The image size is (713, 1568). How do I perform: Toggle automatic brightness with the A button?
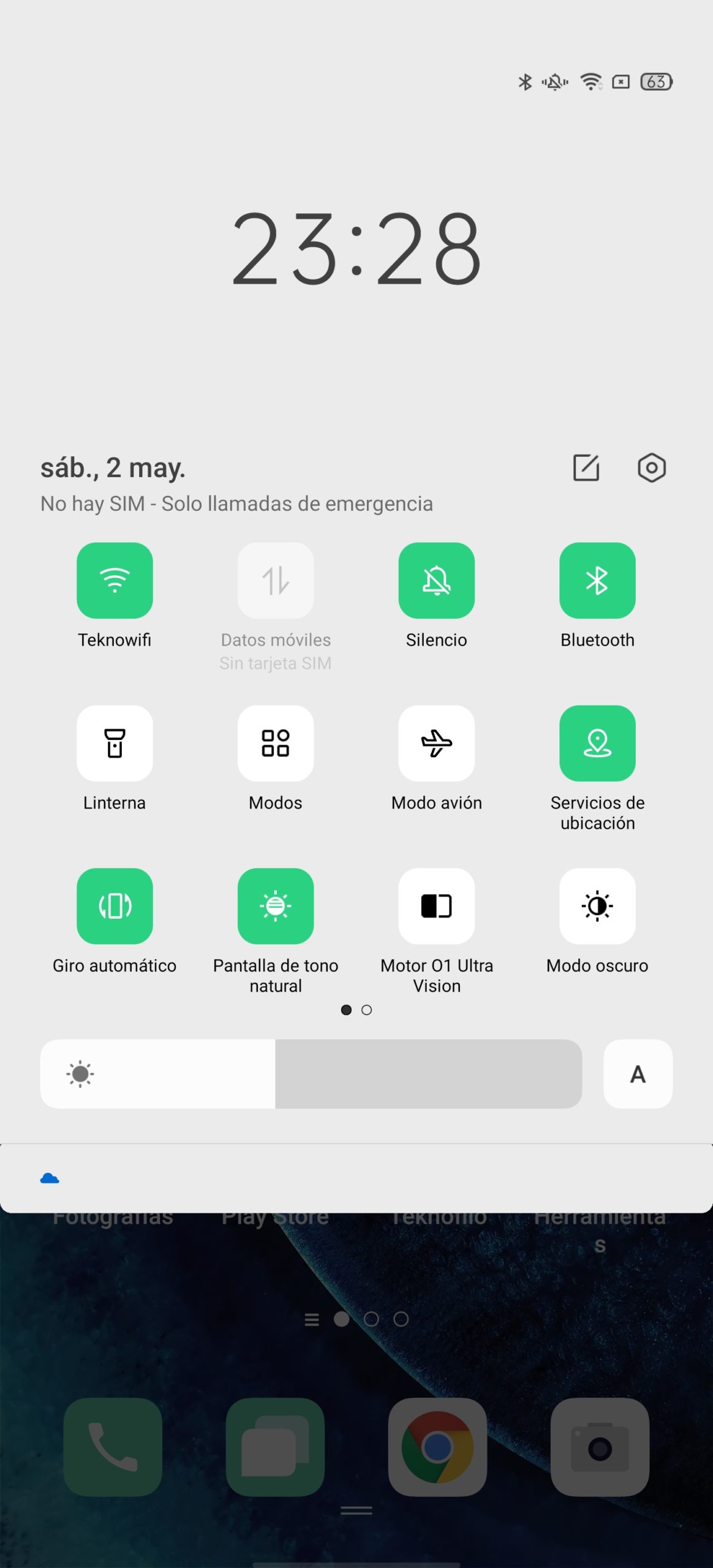(638, 1074)
